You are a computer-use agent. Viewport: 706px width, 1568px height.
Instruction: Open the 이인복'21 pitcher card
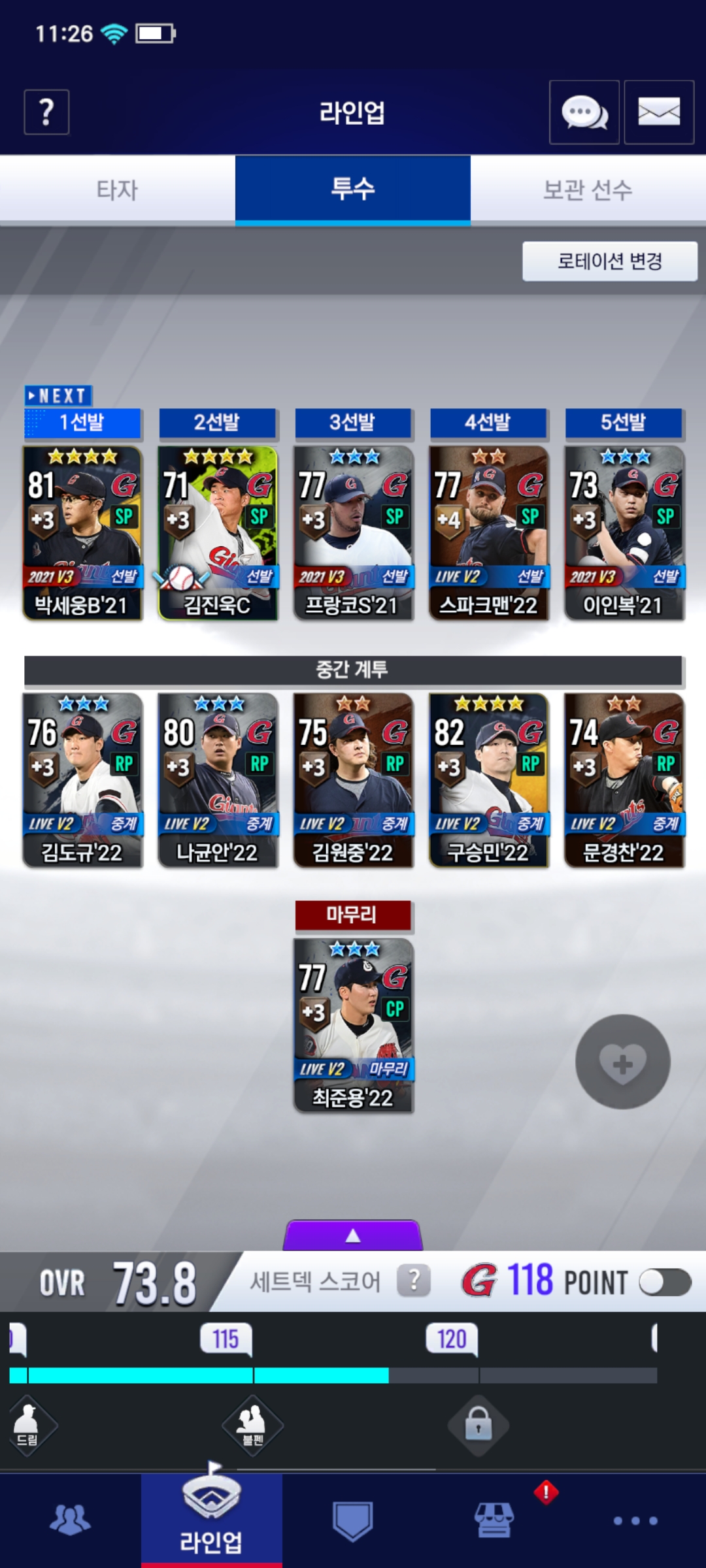pos(624,533)
